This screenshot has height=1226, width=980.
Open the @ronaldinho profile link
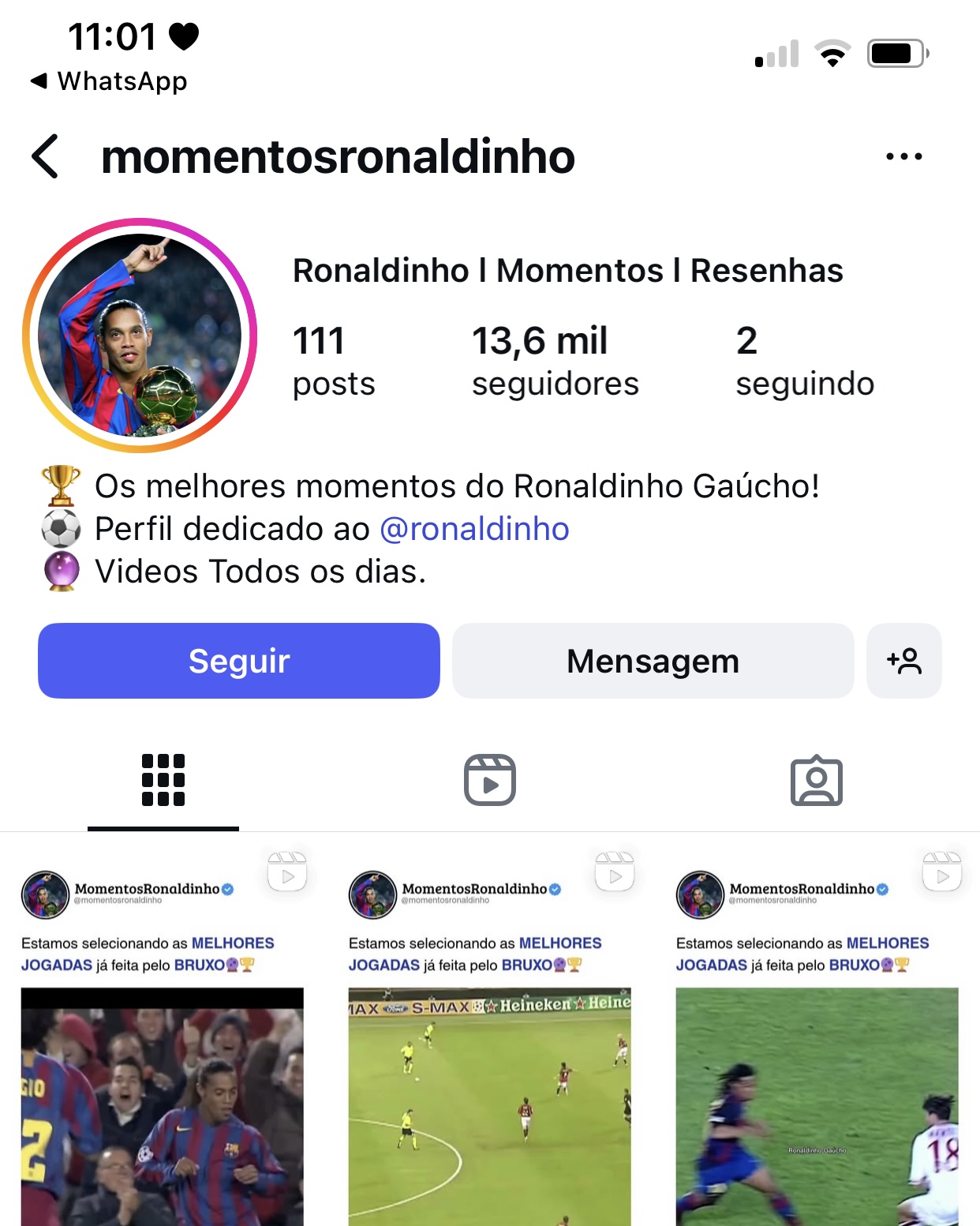(x=474, y=529)
